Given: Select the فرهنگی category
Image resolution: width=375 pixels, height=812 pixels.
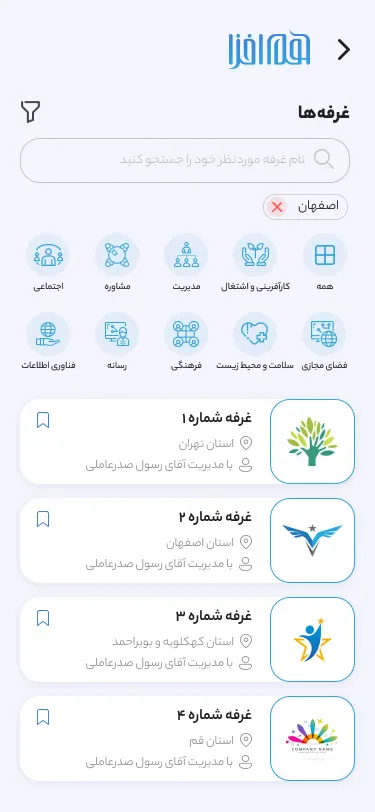Looking at the screenshot, I should (x=186, y=342).
